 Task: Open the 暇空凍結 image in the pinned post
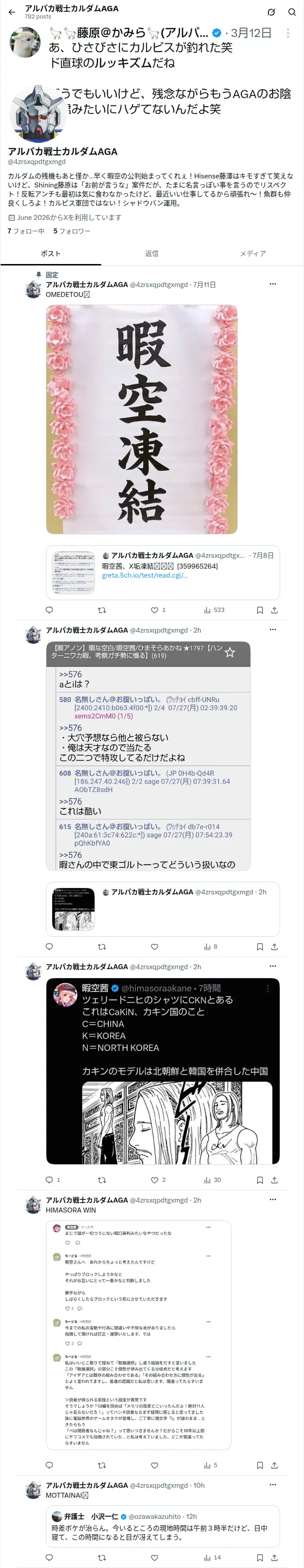[x=142, y=419]
